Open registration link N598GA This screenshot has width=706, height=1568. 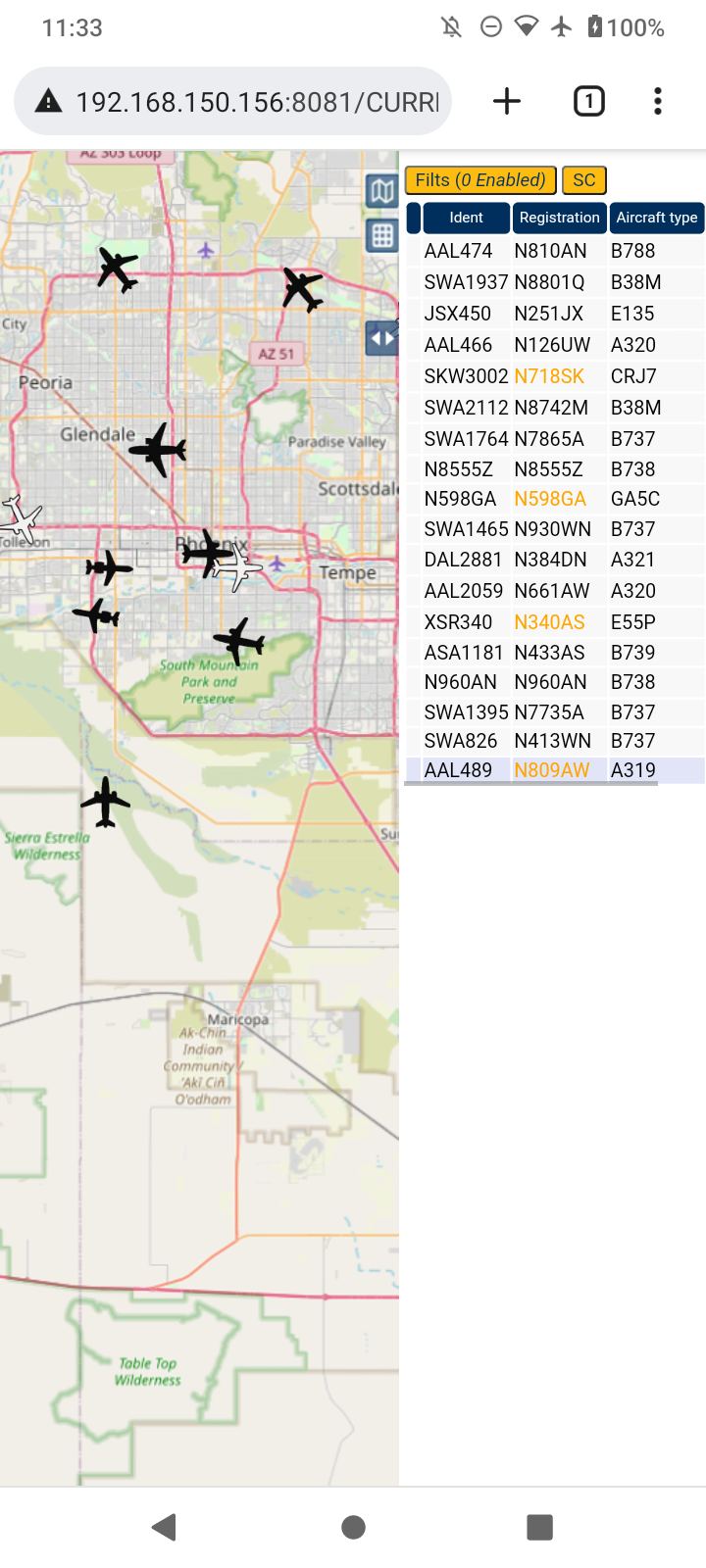click(x=550, y=499)
